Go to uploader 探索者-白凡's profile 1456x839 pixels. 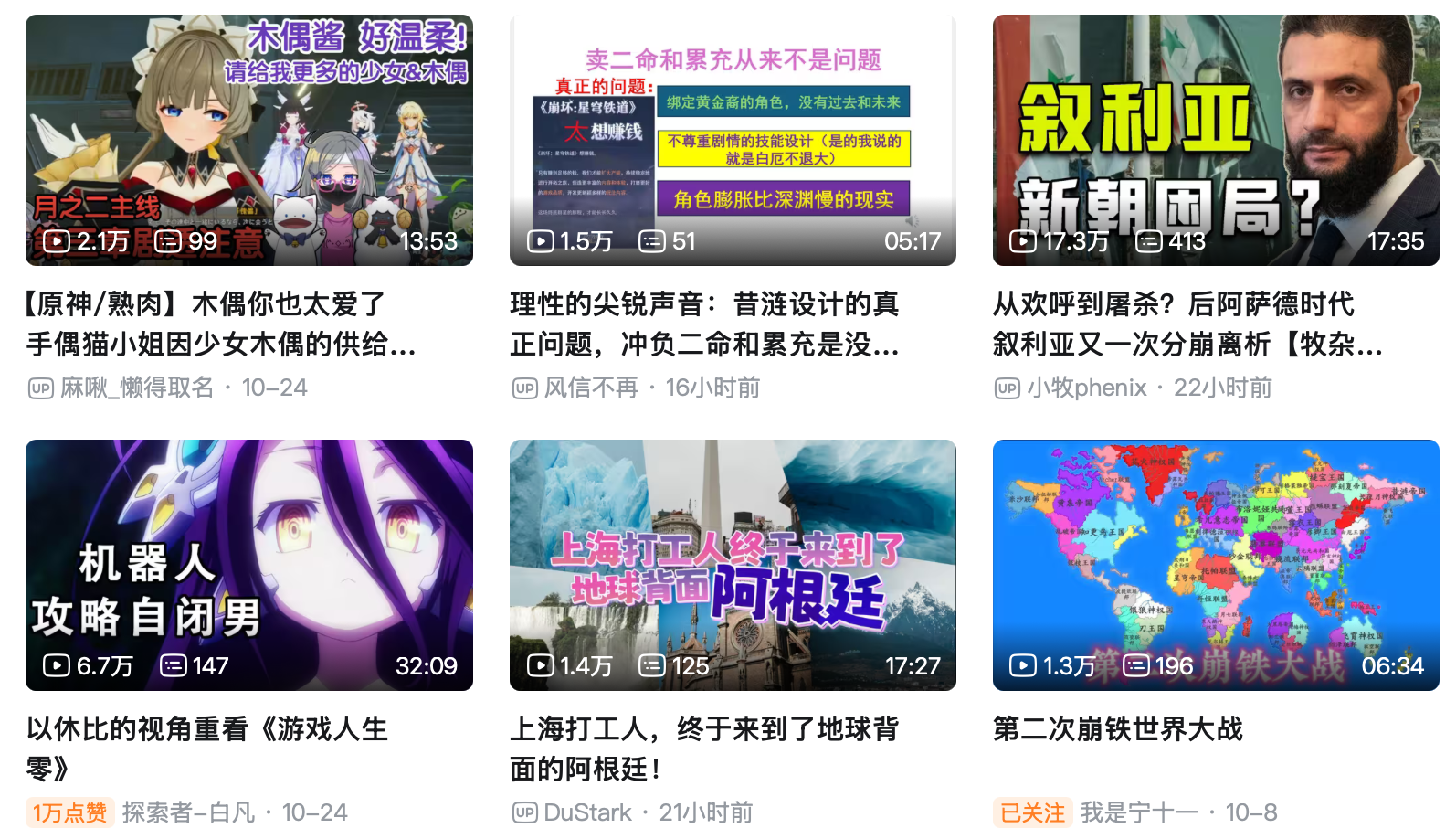click(188, 812)
